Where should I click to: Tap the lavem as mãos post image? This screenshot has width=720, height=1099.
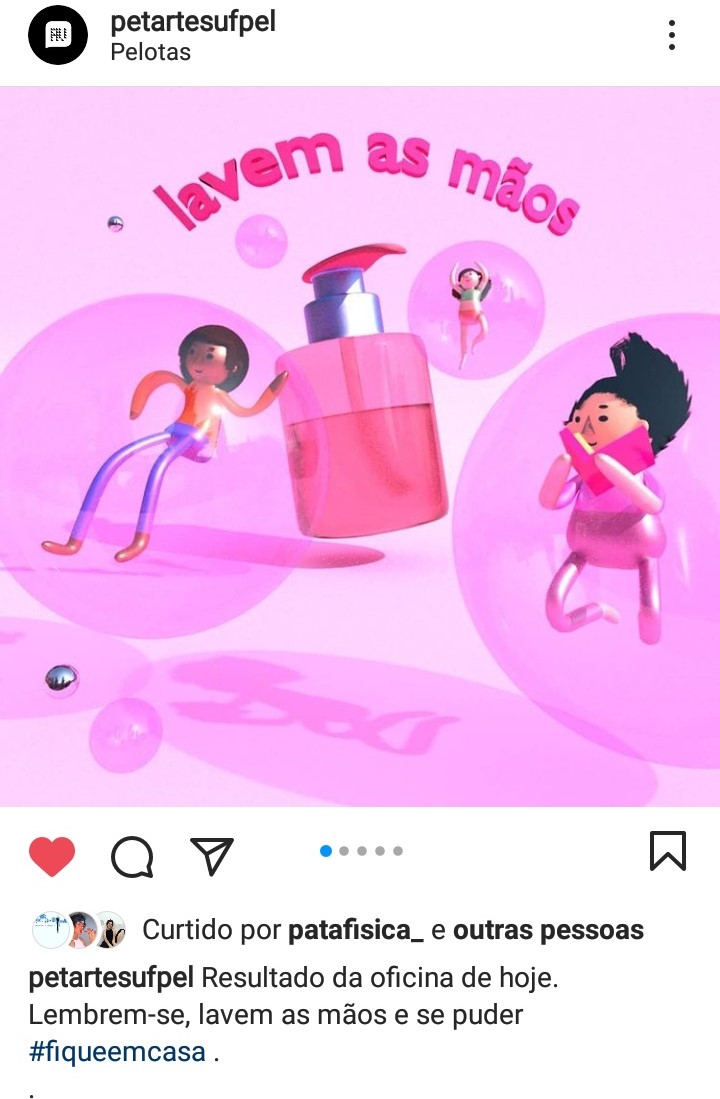(x=360, y=446)
